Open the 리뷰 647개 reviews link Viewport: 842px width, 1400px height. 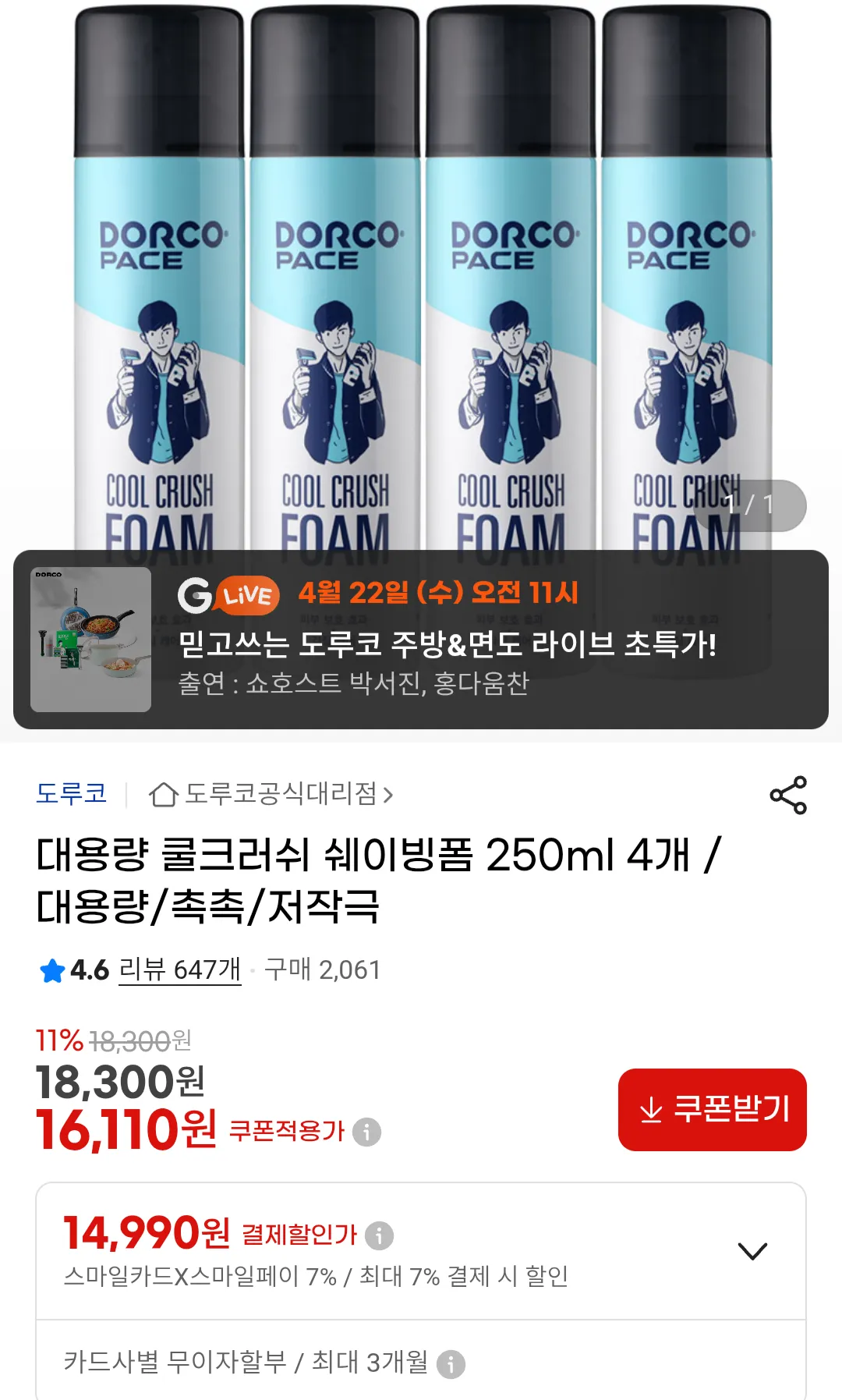pos(179,969)
